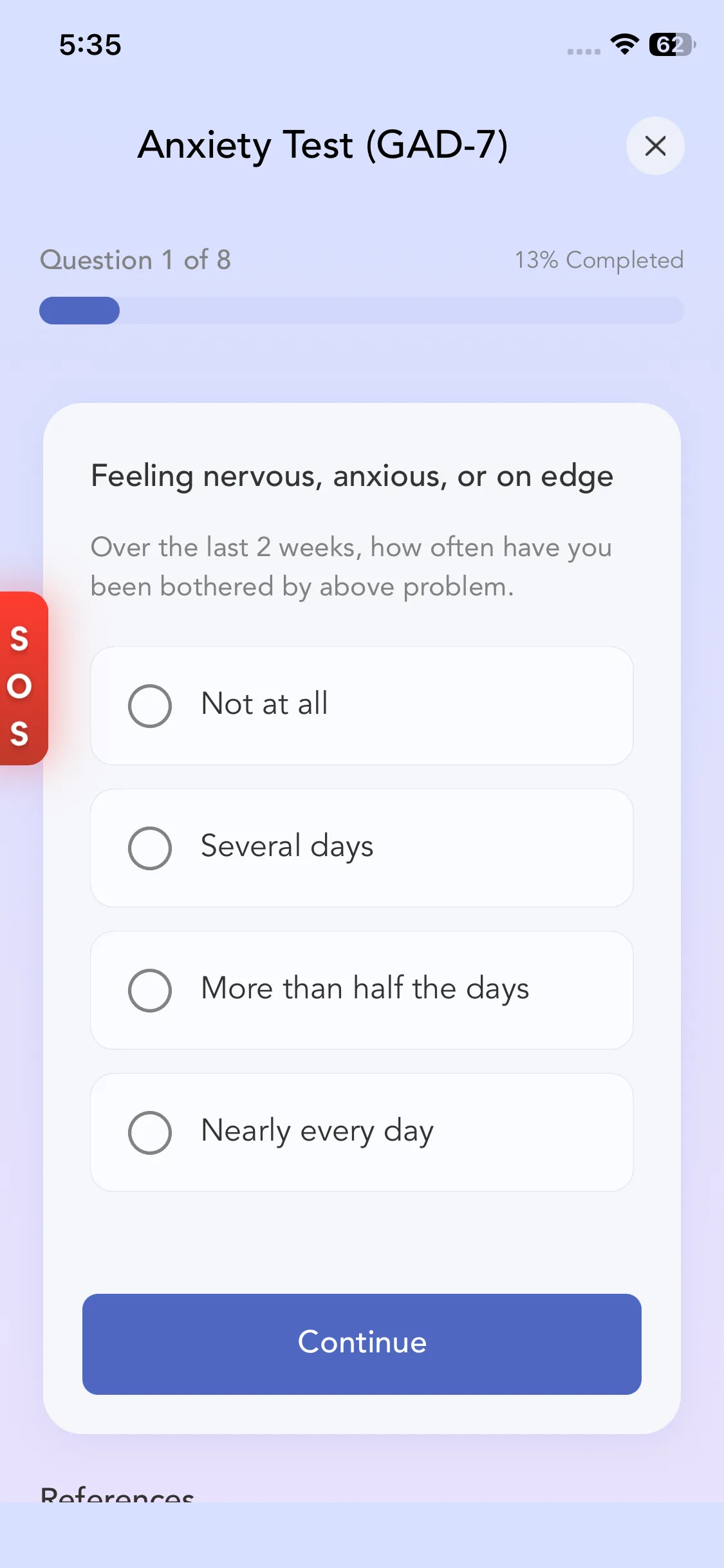Screen dimensions: 724x1568
Task: Pick 'More than half the days'
Action: tap(362, 990)
